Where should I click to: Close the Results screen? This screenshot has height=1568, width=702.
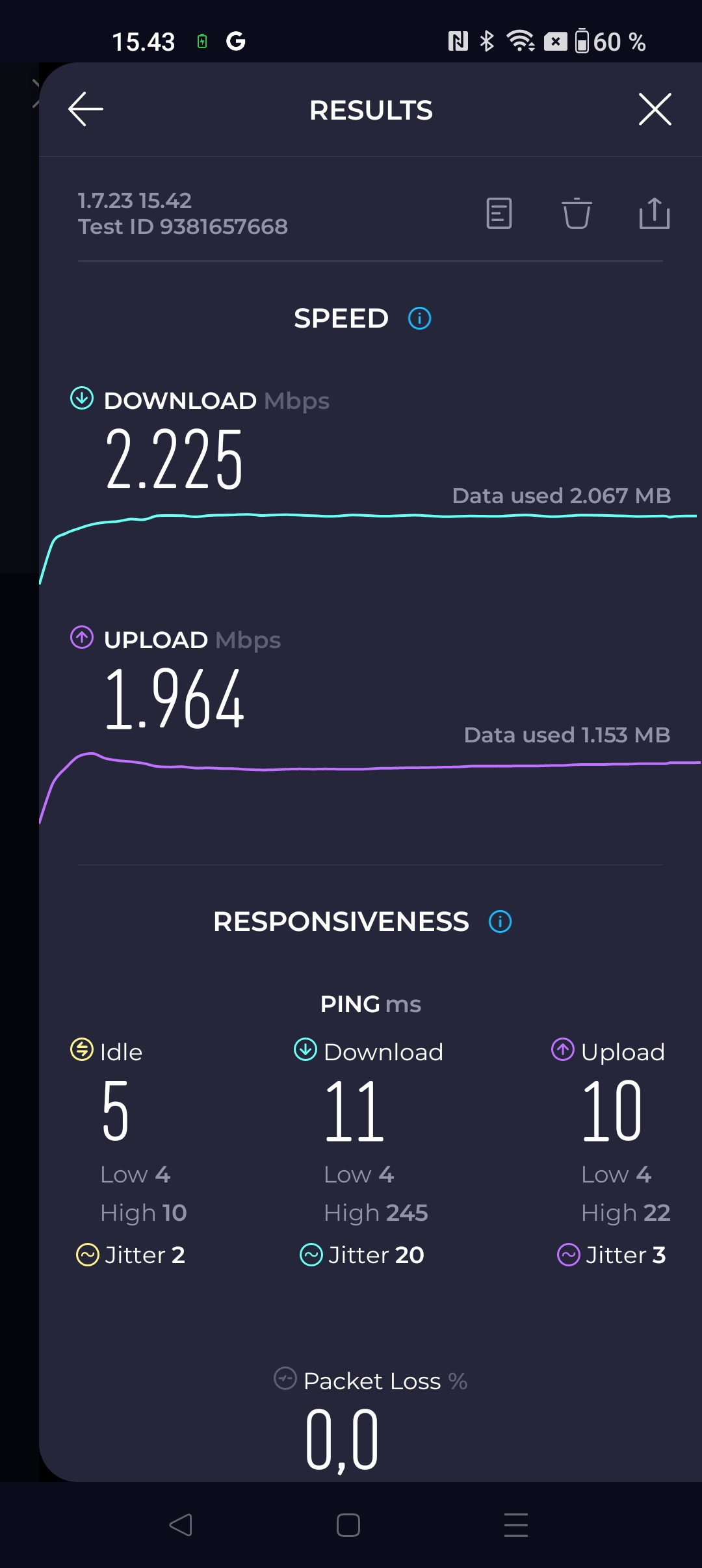pyautogui.click(x=655, y=109)
